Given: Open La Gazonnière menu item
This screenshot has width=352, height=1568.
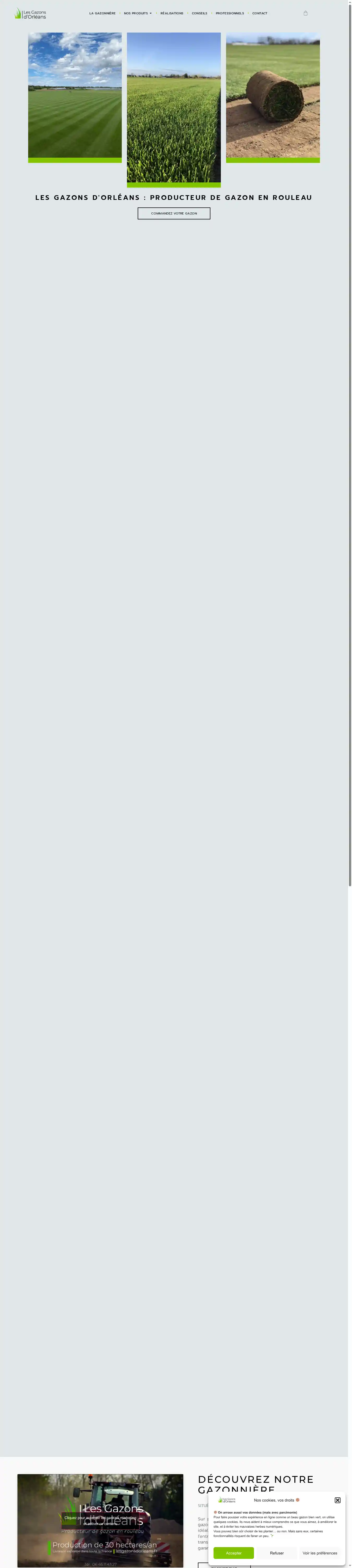Looking at the screenshot, I should (102, 13).
